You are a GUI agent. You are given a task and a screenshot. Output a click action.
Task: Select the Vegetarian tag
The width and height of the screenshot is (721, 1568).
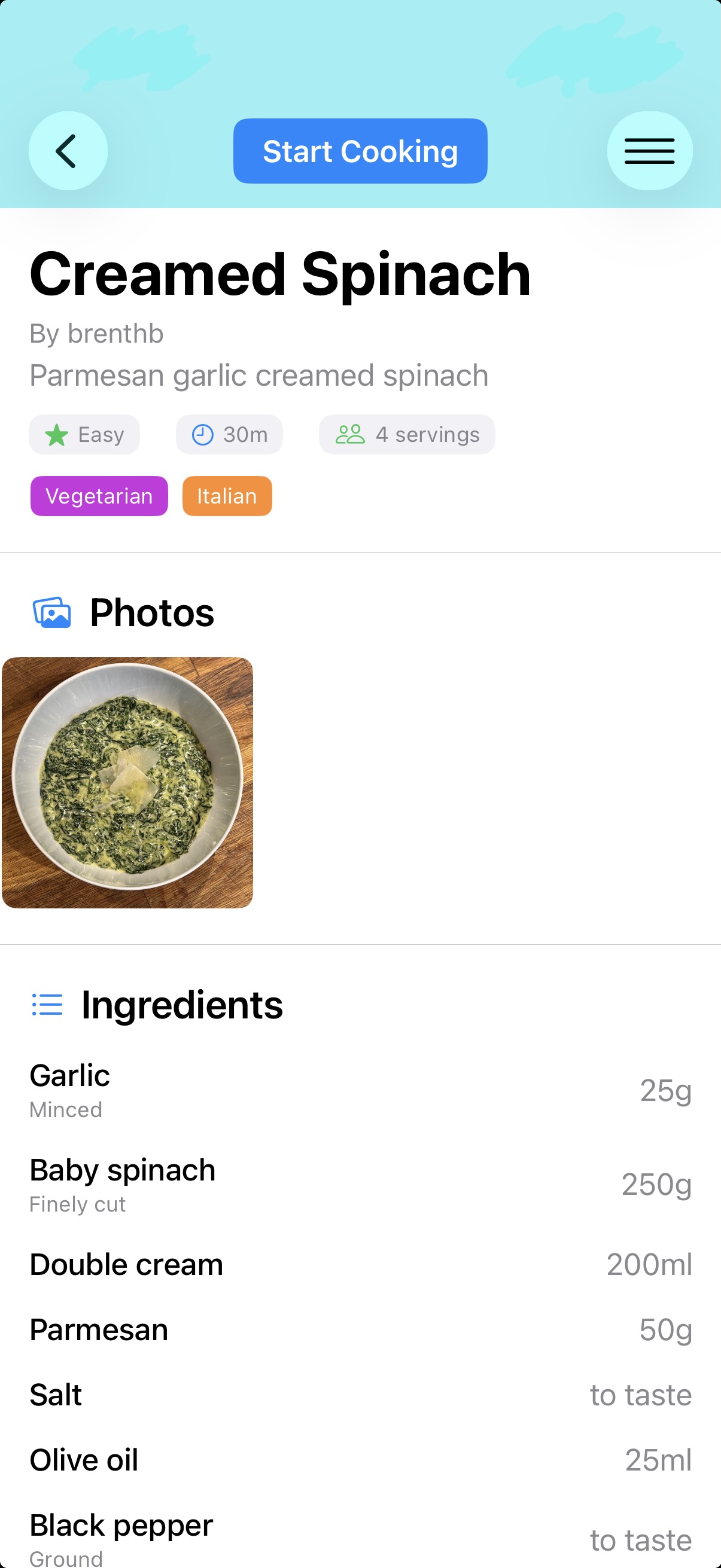pos(98,496)
